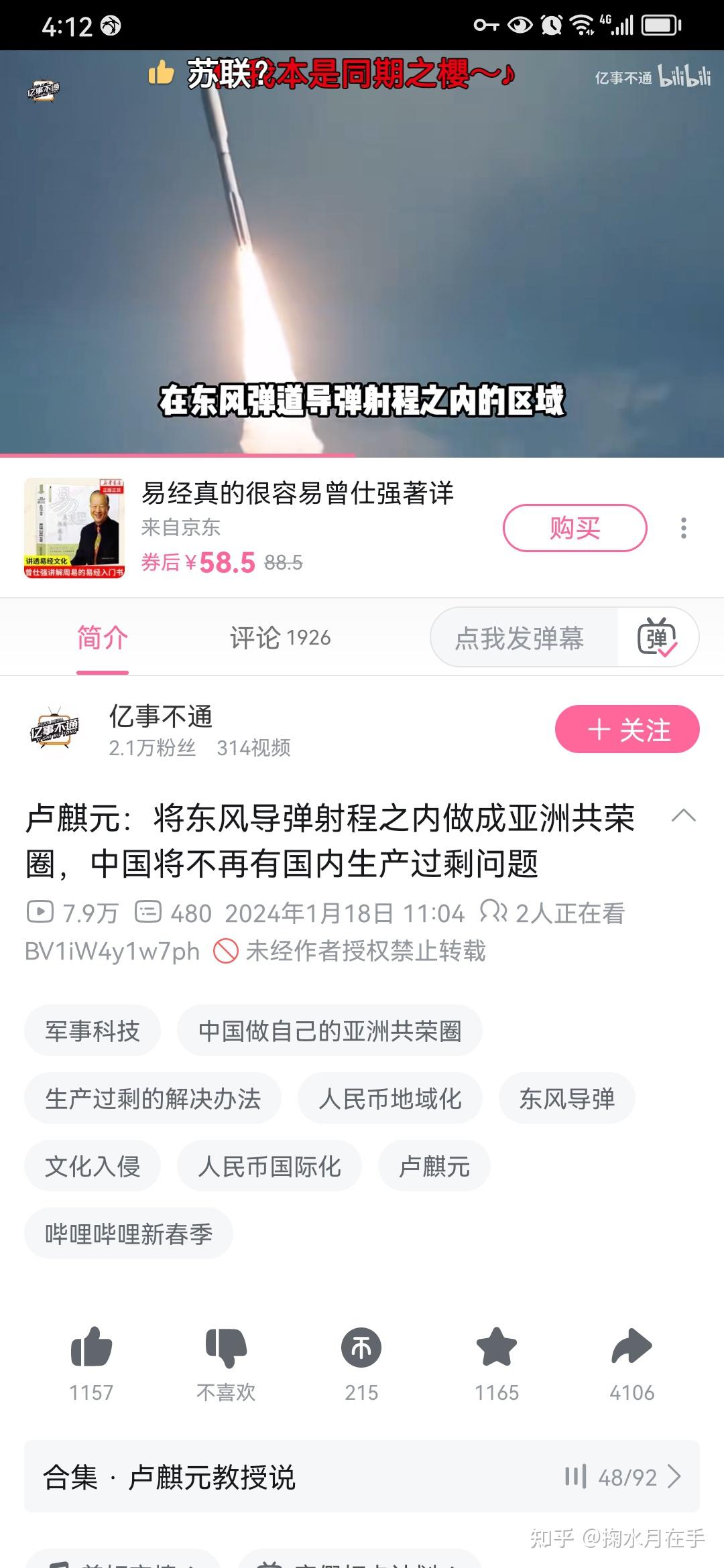Collapse the video description with the chevron

click(683, 815)
